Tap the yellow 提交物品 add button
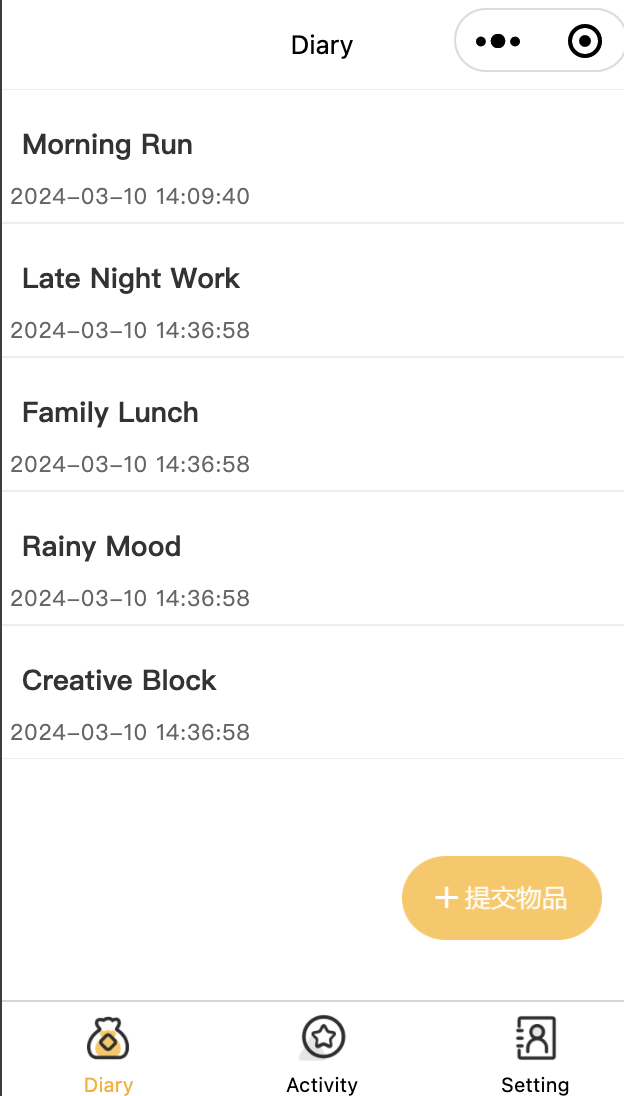The height and width of the screenshot is (1096, 624). [502, 898]
